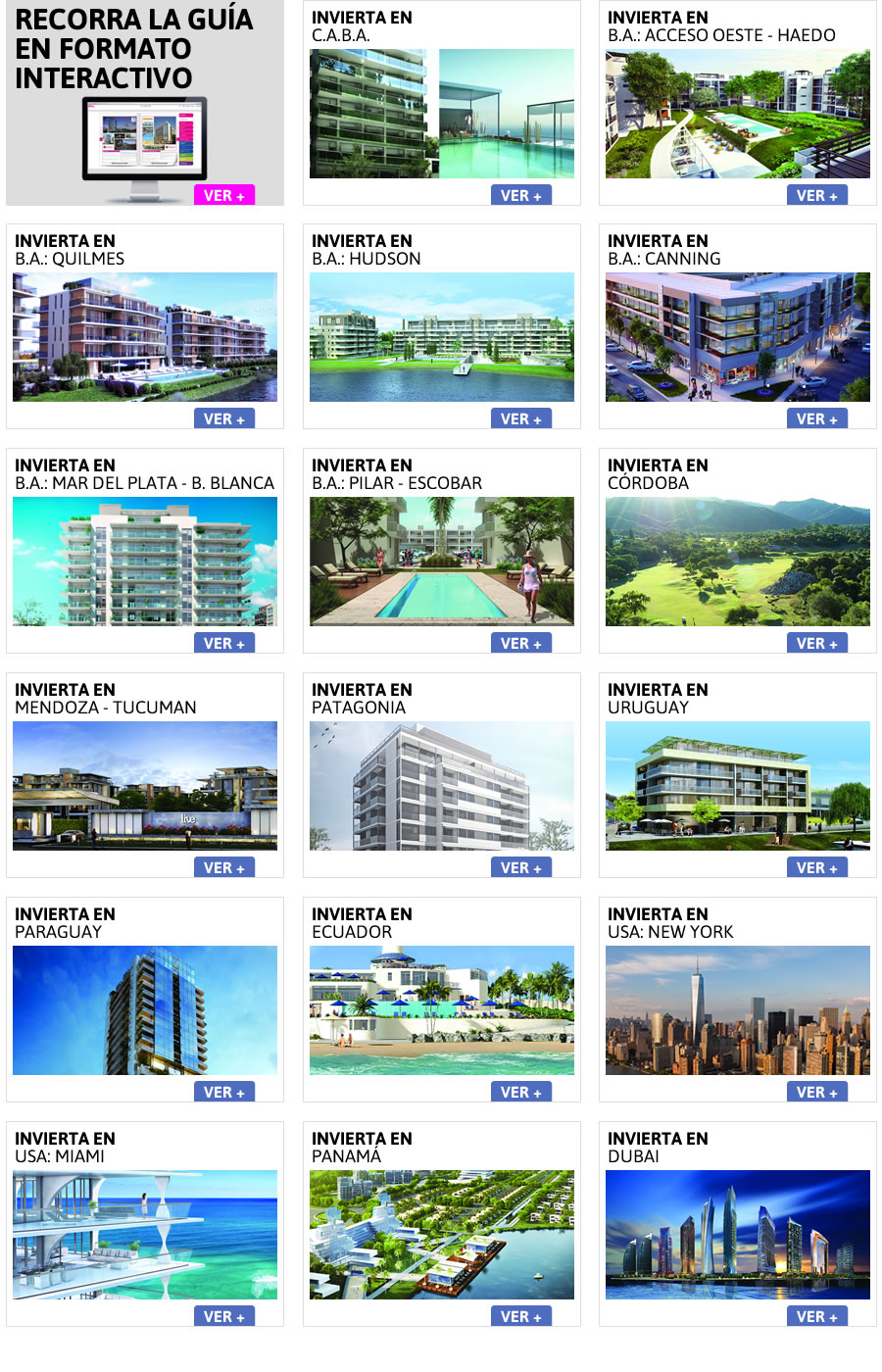882x1372 pixels.
Task: See more on B.A.: Hudson
Action: [x=520, y=418]
